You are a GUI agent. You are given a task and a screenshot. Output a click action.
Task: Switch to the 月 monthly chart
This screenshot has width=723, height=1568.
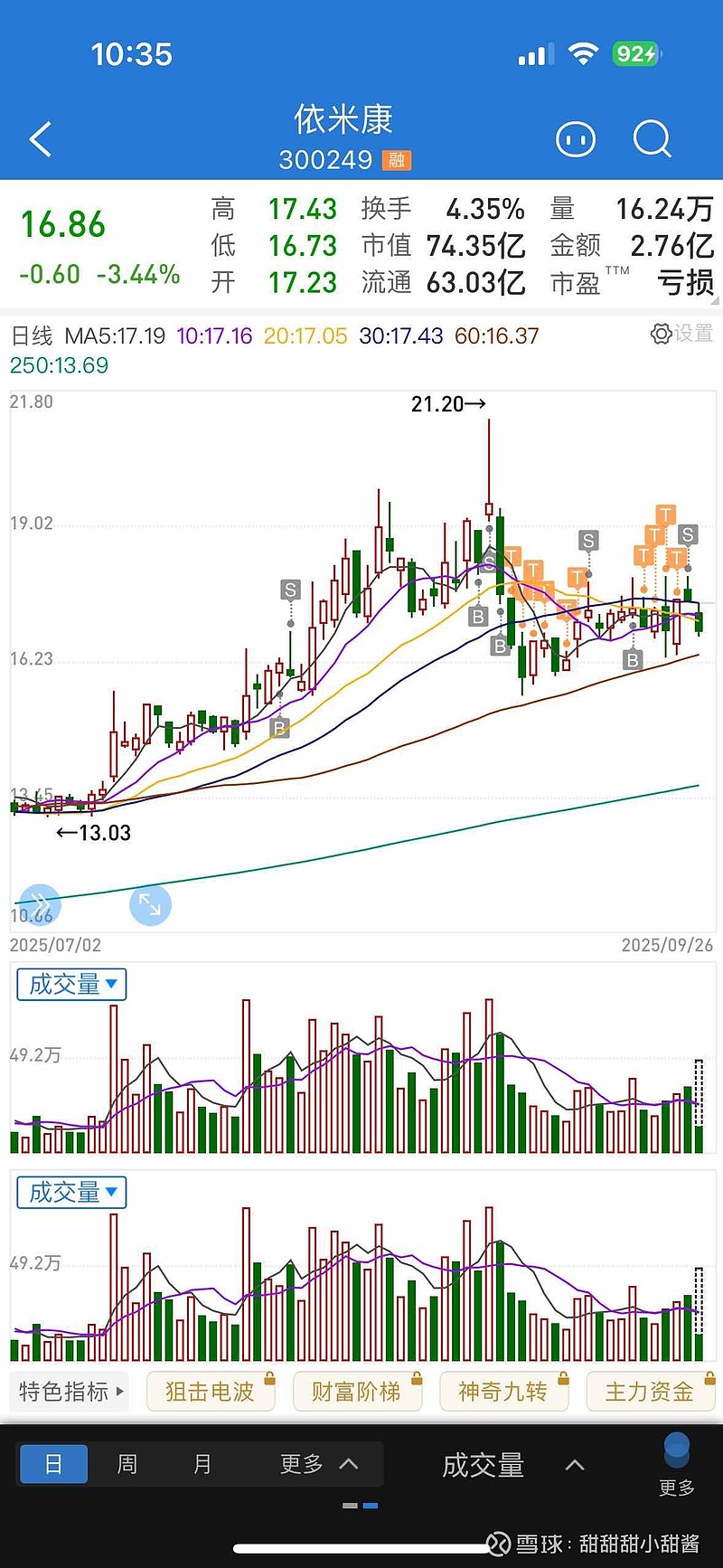(x=202, y=1464)
